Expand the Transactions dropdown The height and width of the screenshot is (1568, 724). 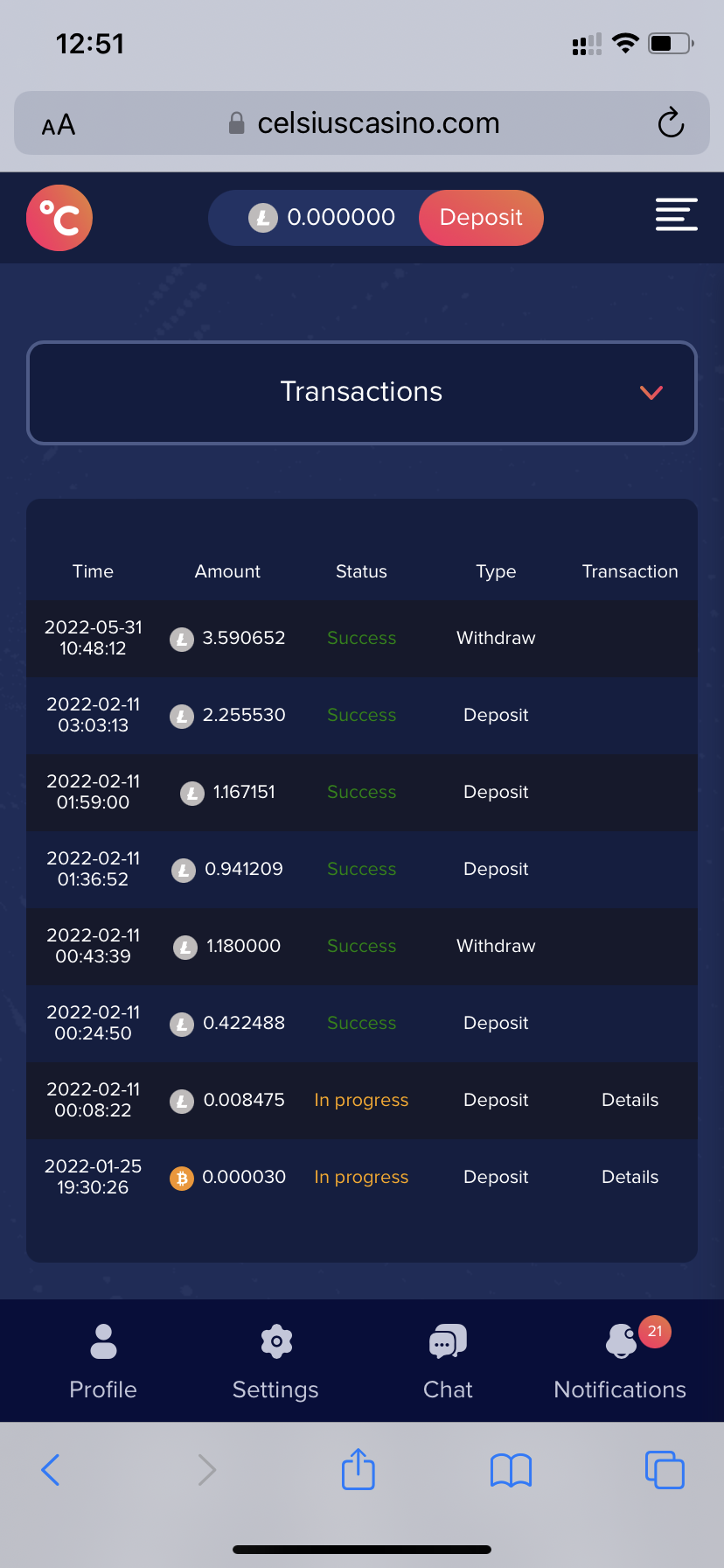coord(362,392)
